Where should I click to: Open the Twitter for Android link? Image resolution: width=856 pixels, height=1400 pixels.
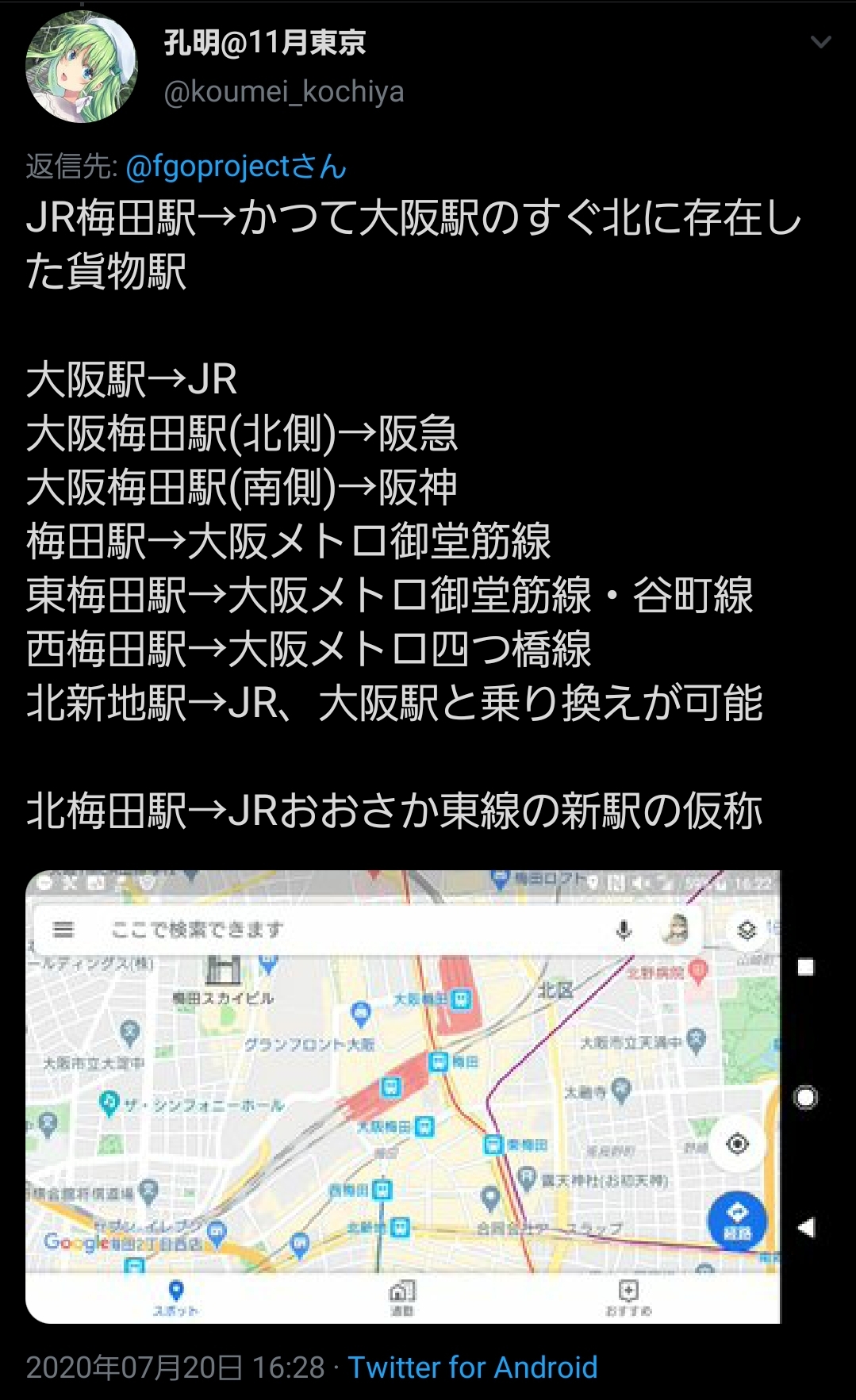click(473, 1367)
